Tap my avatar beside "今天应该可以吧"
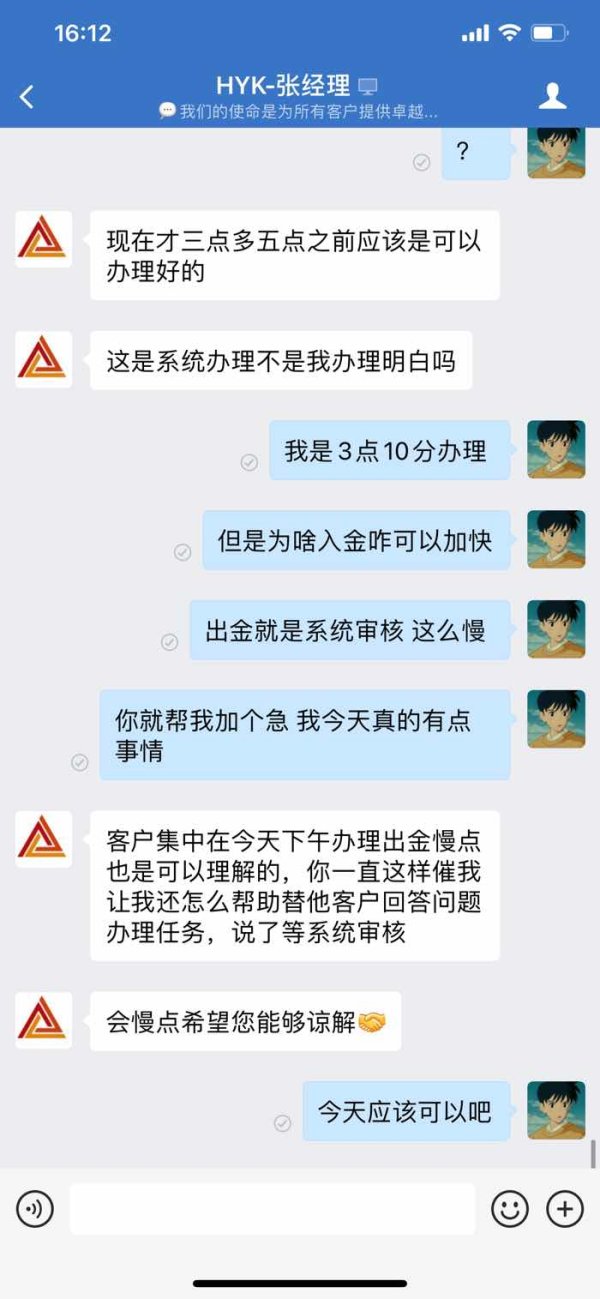Viewport: 600px width, 1299px height. pyautogui.click(x=556, y=1110)
